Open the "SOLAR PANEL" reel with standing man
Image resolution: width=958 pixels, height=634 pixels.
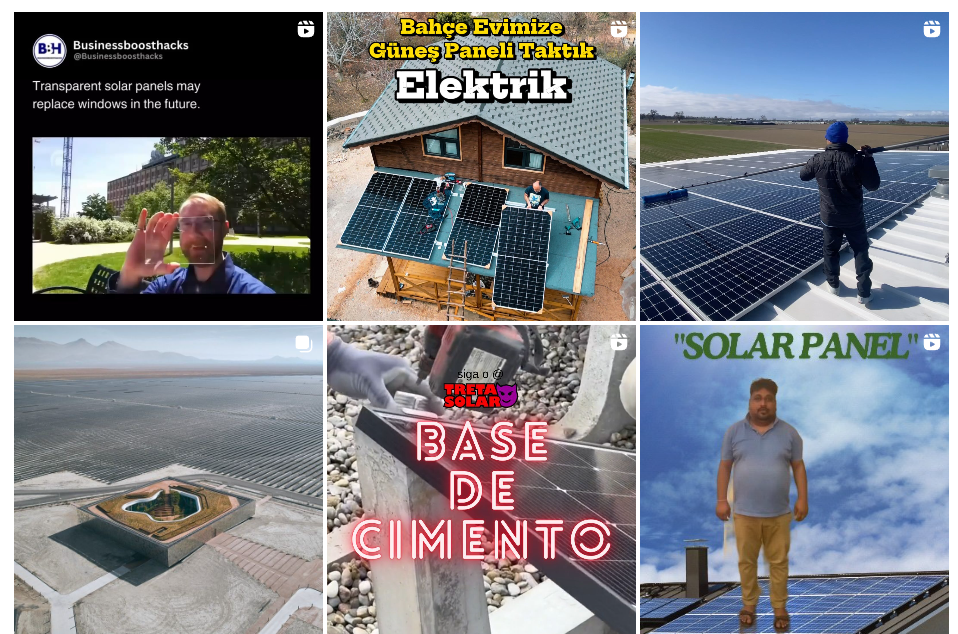pyautogui.click(x=794, y=479)
